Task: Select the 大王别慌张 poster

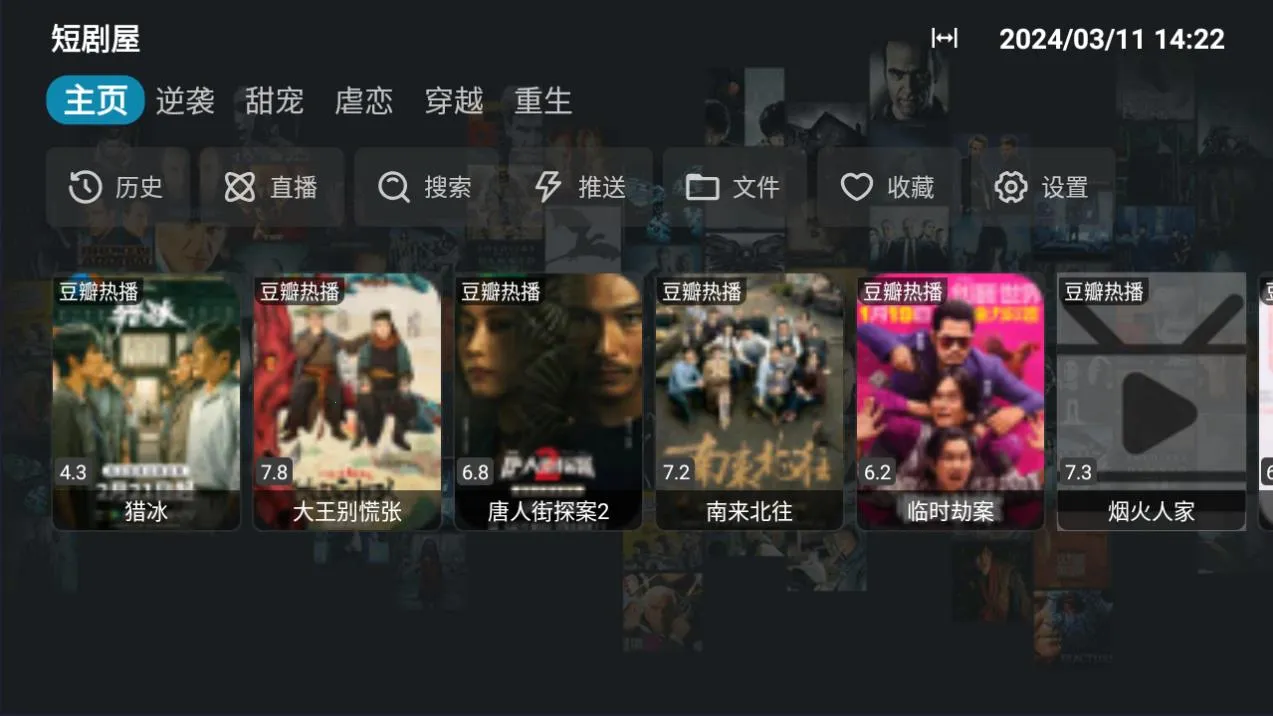Action: click(x=347, y=401)
